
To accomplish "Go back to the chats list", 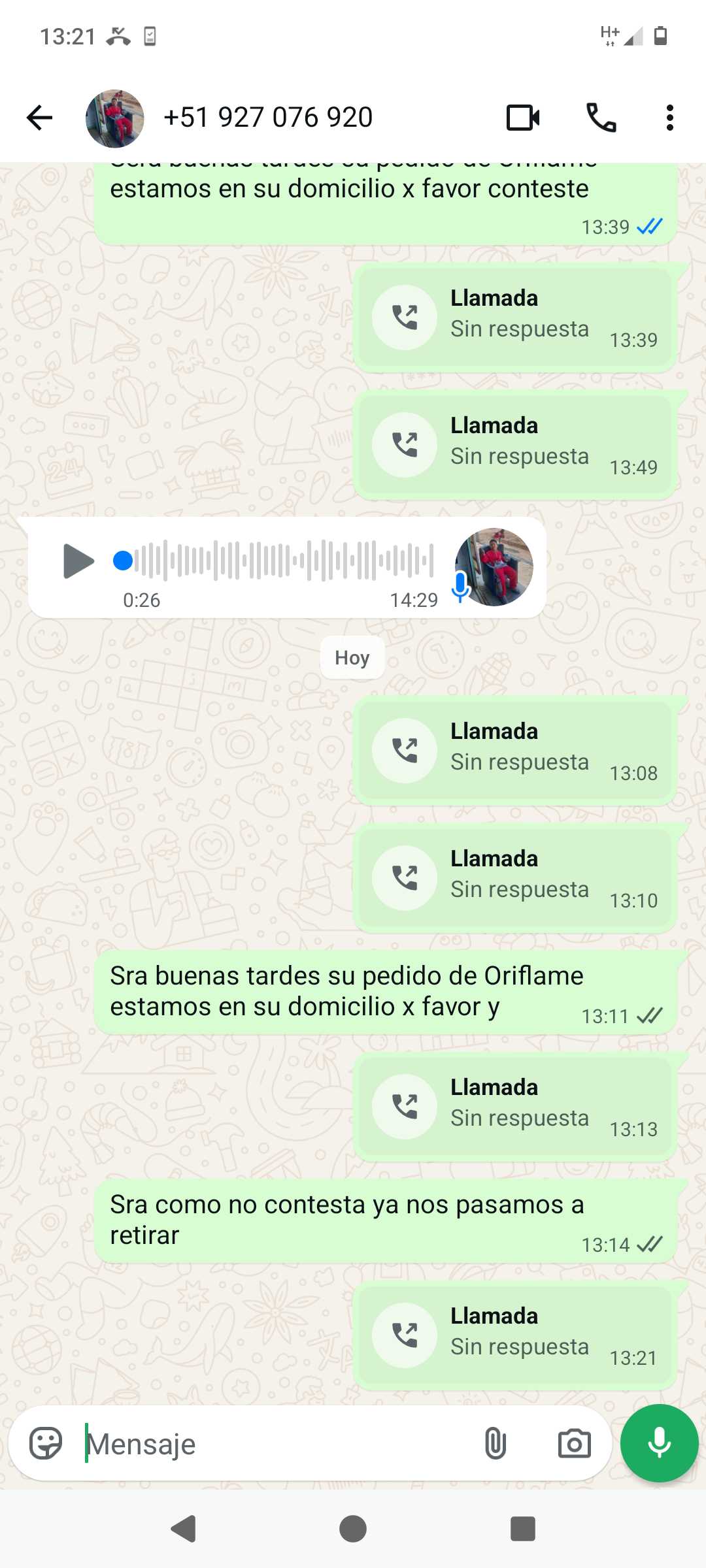I will [x=39, y=118].
